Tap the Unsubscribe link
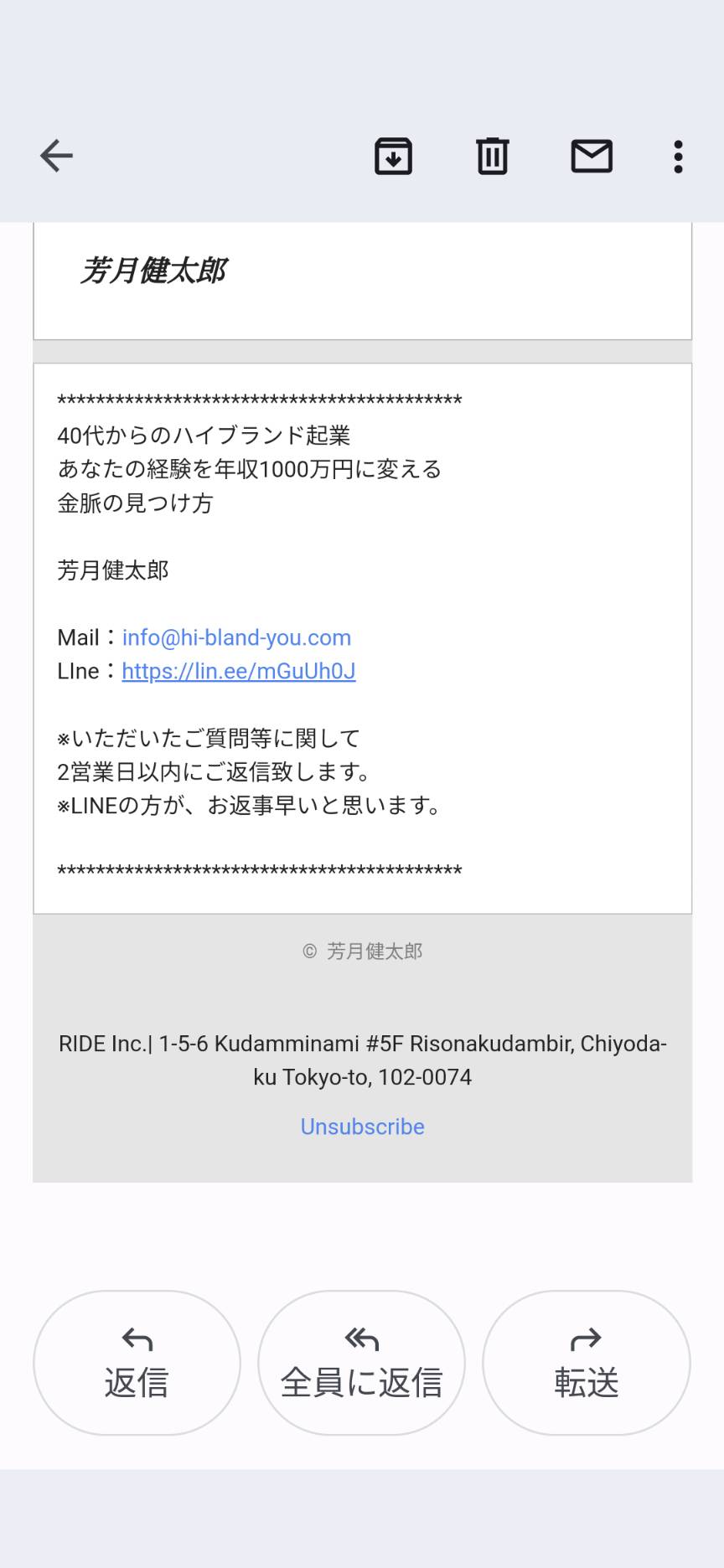The width and height of the screenshot is (724, 1568). point(362,1127)
